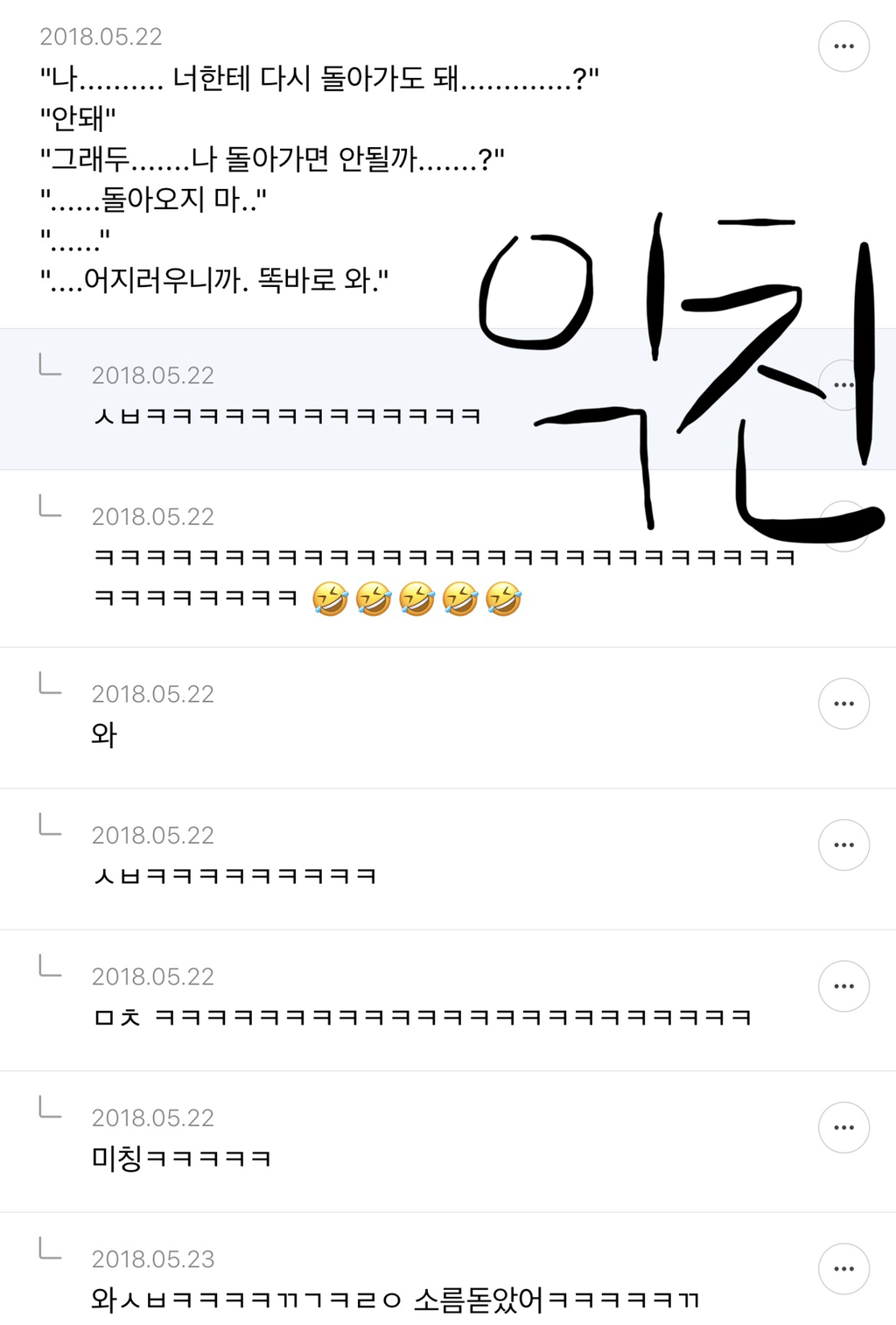Open the options menu for the main post
Screen dimensions: 896x1325
843,46
